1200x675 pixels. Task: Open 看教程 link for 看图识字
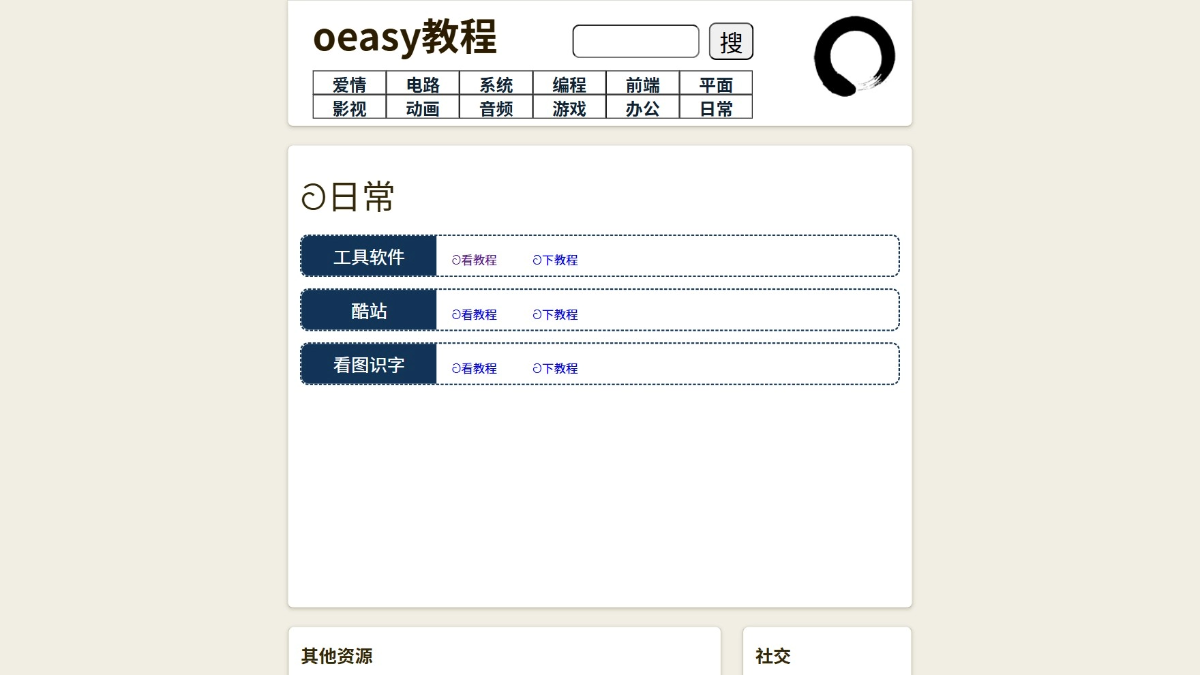point(474,368)
